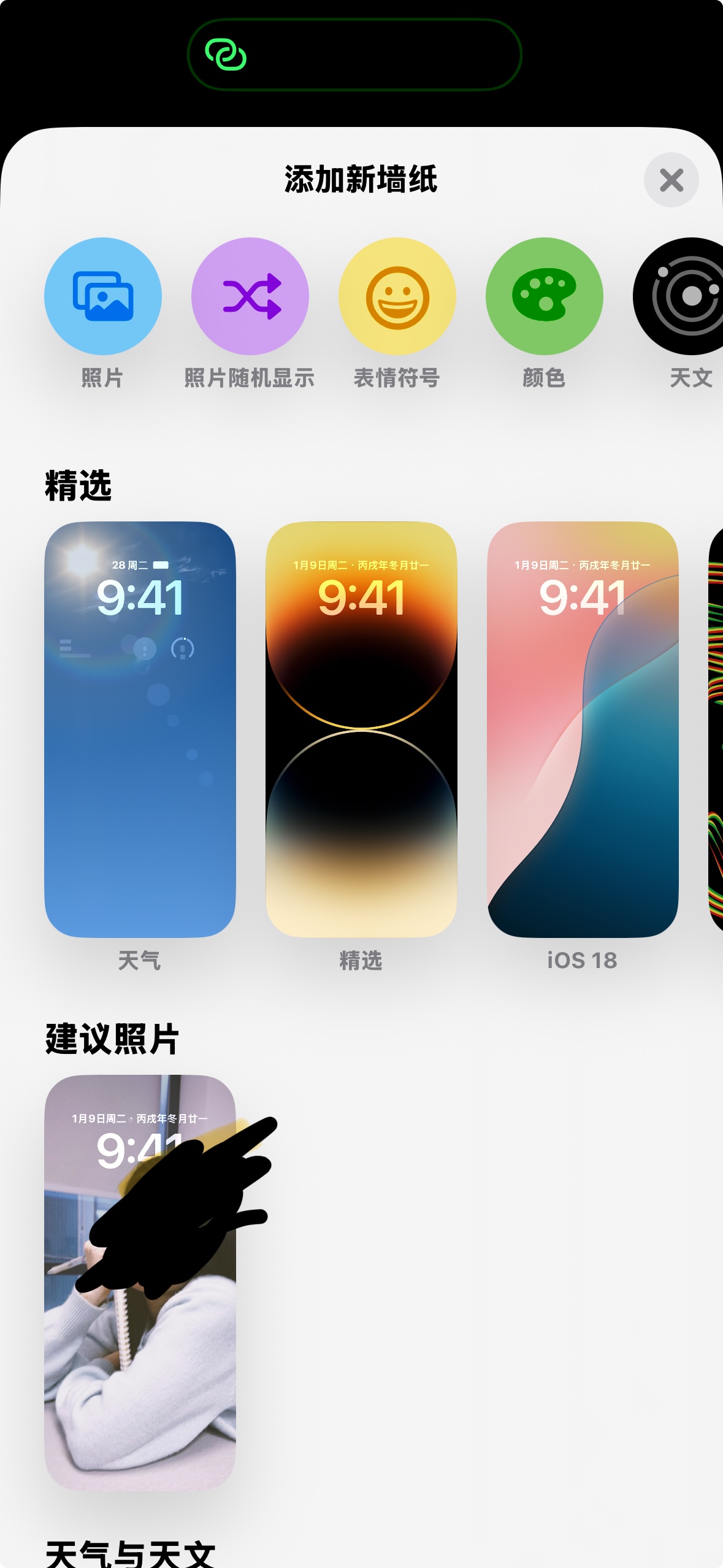The image size is (723, 1568).
Task: Select 照片随机显示 photo shuffle option
Action: click(250, 296)
